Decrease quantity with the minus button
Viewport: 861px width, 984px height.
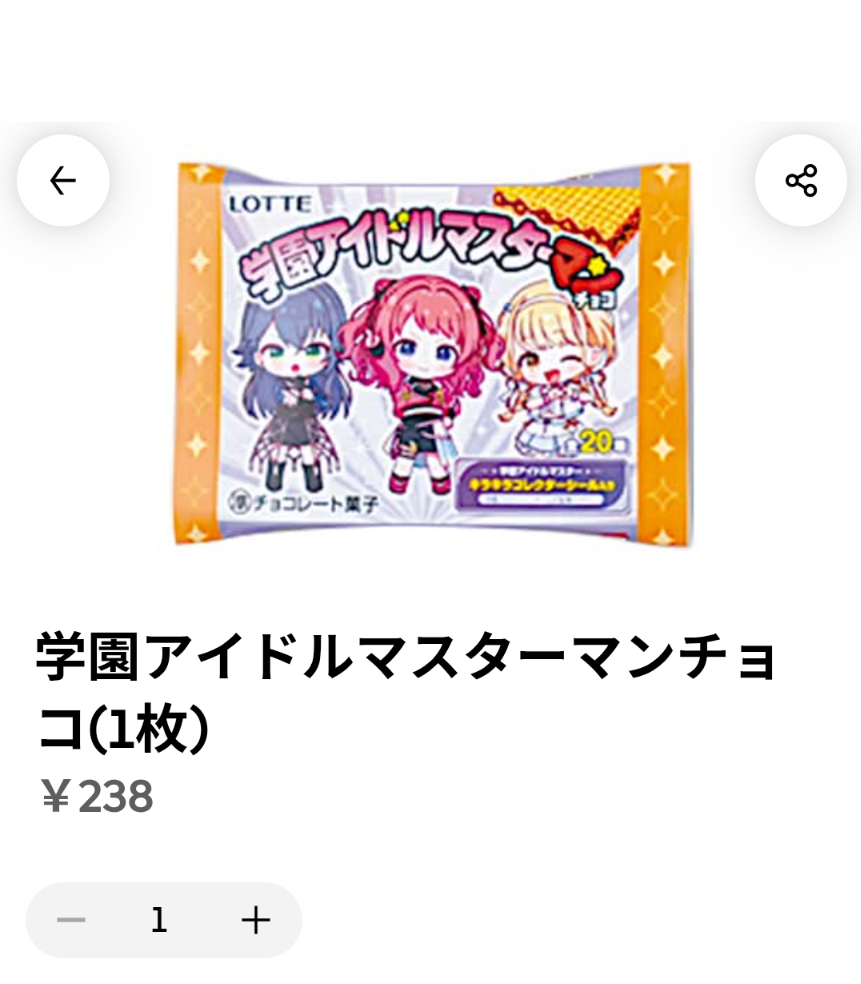[x=71, y=920]
